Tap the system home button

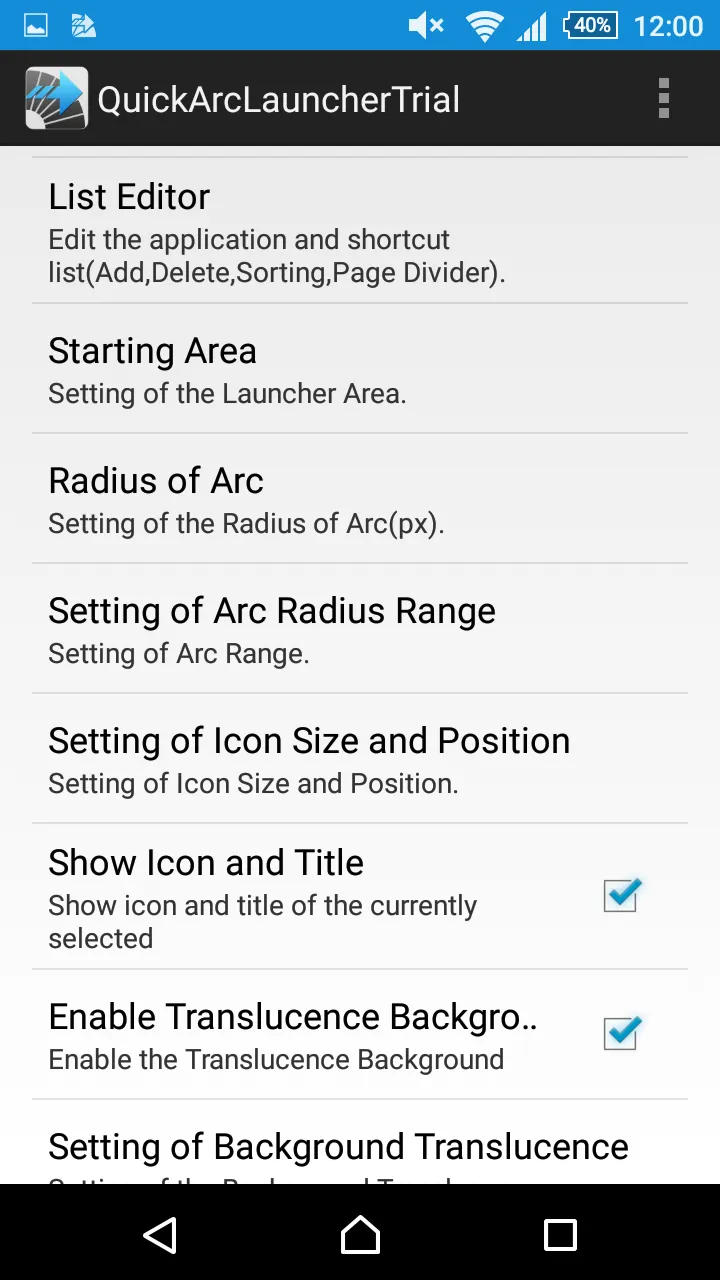click(360, 1235)
